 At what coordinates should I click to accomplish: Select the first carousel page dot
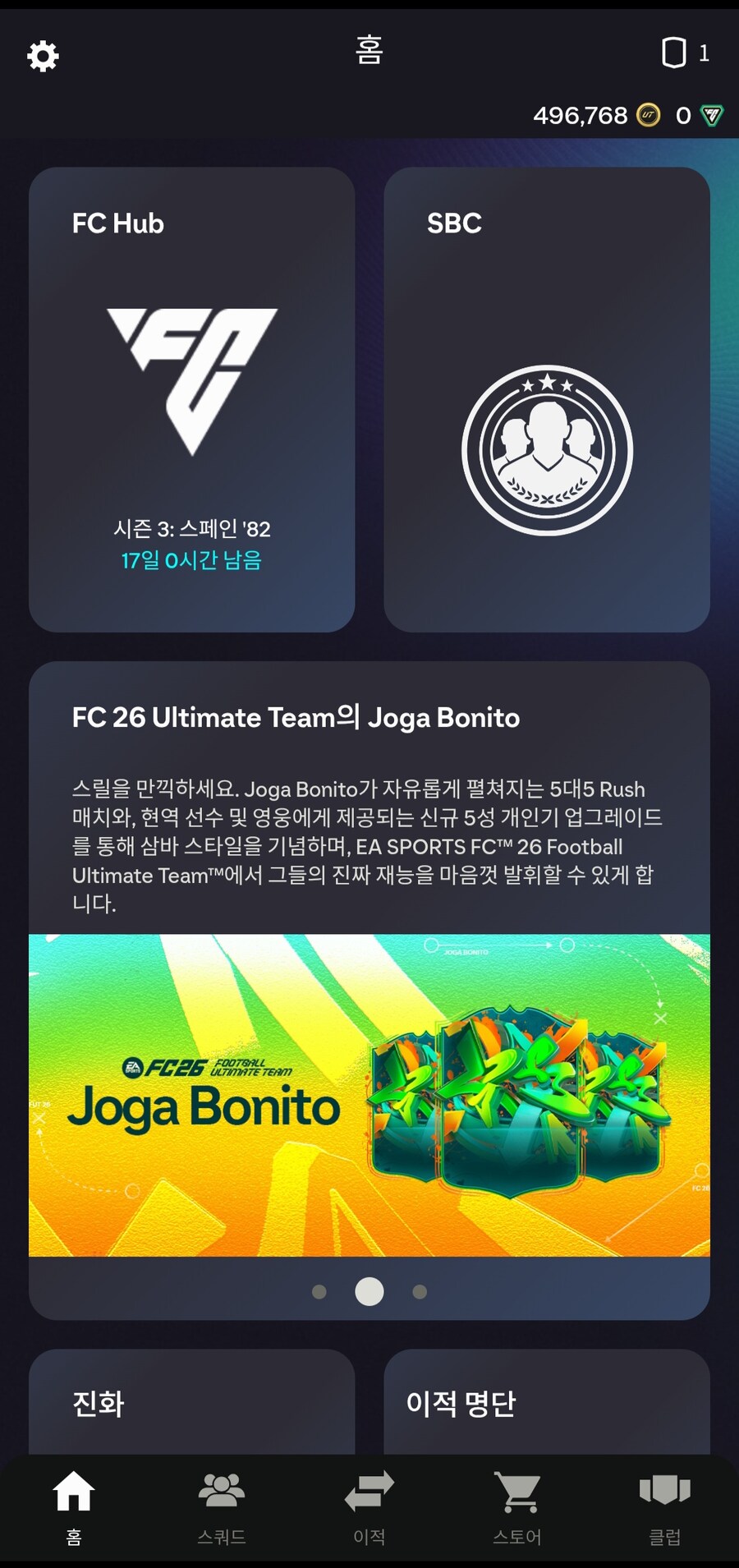coord(319,1292)
